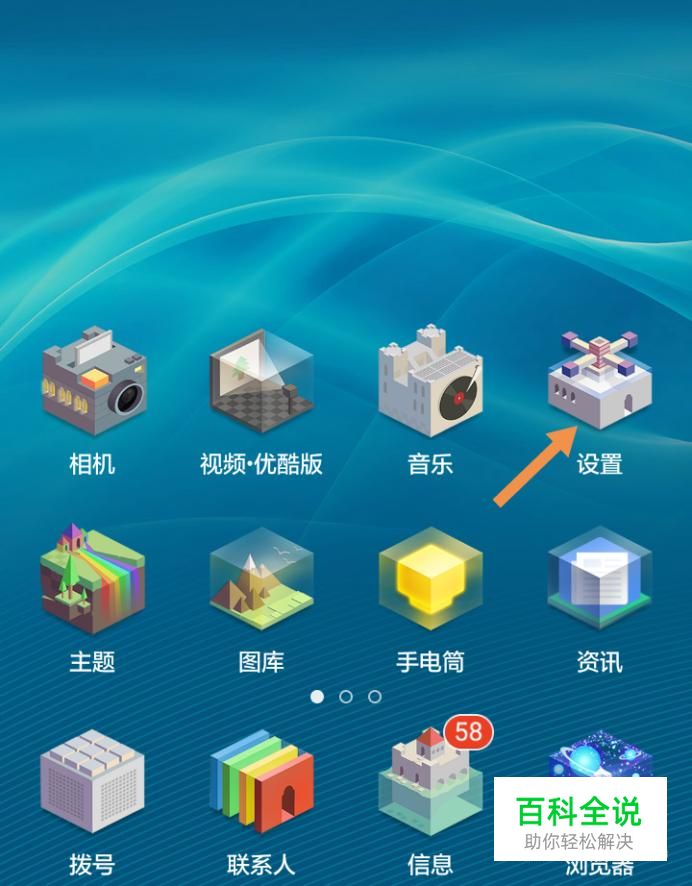Screen dimensions: 692x886
Task: Turn on the 手电筒 flashlight
Action: [430, 582]
